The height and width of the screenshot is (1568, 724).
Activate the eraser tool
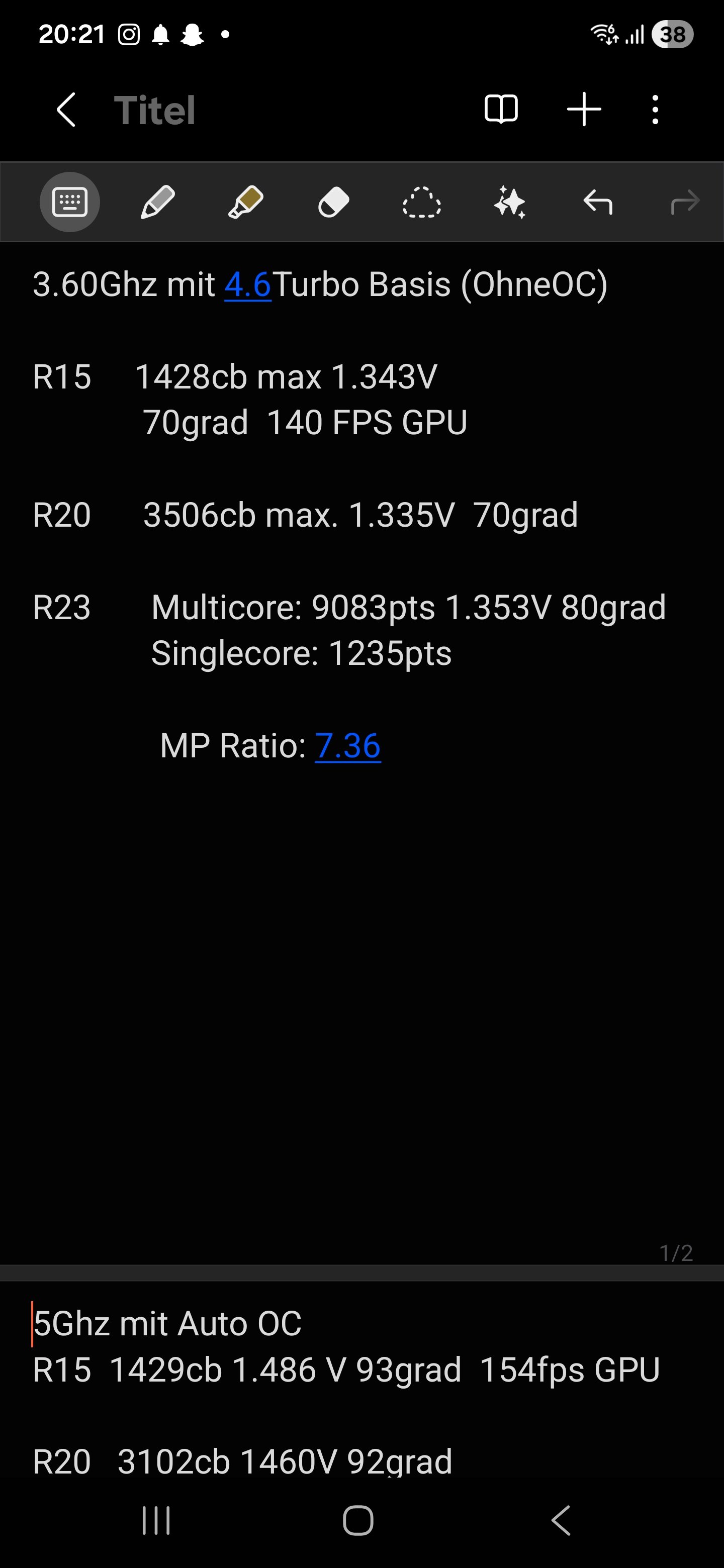tap(334, 202)
